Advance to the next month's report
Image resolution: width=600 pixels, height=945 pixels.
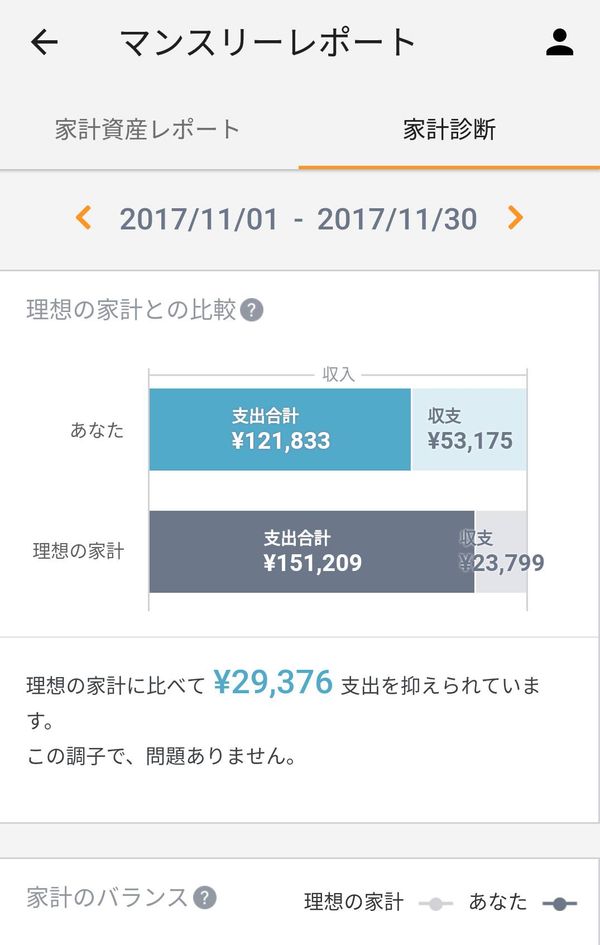tap(515, 218)
